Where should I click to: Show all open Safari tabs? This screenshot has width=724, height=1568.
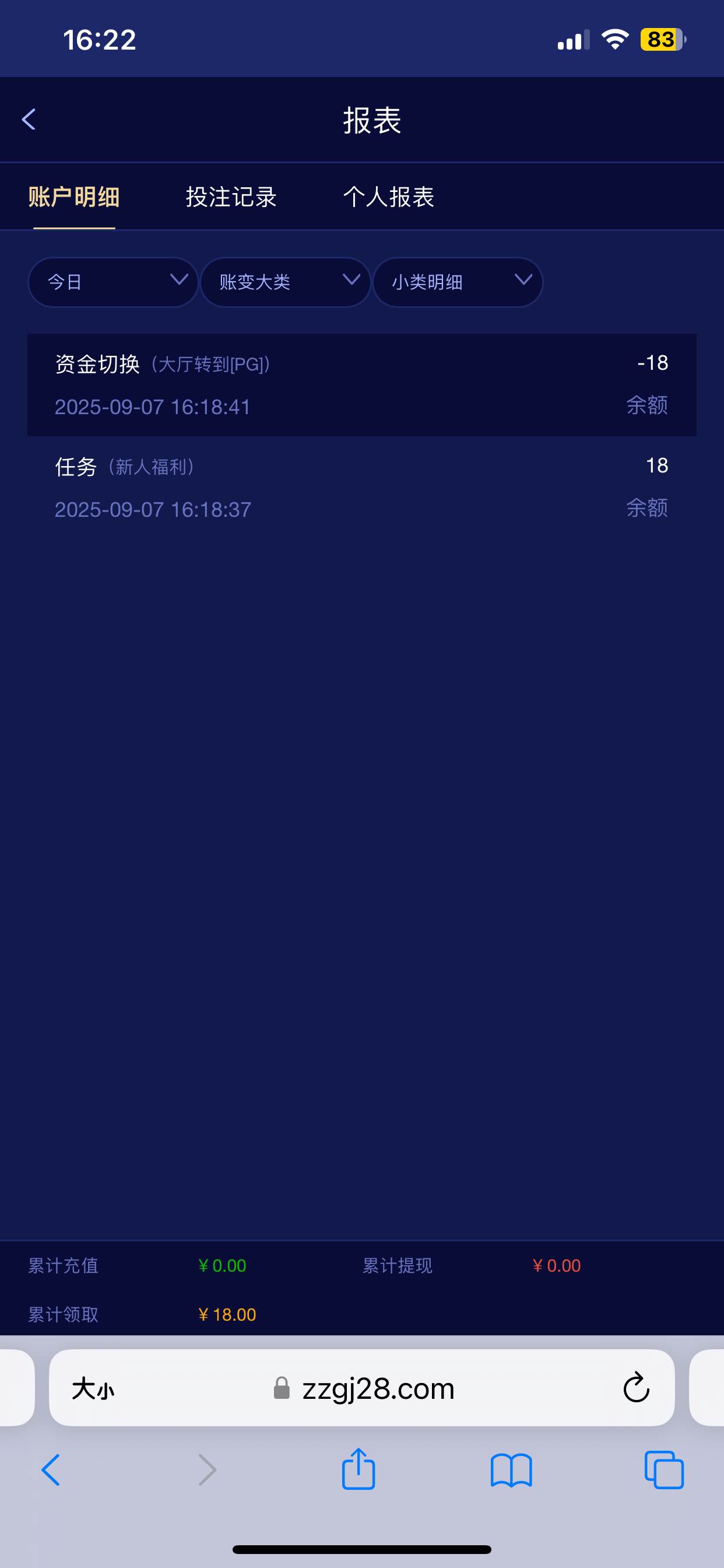[x=664, y=1470]
